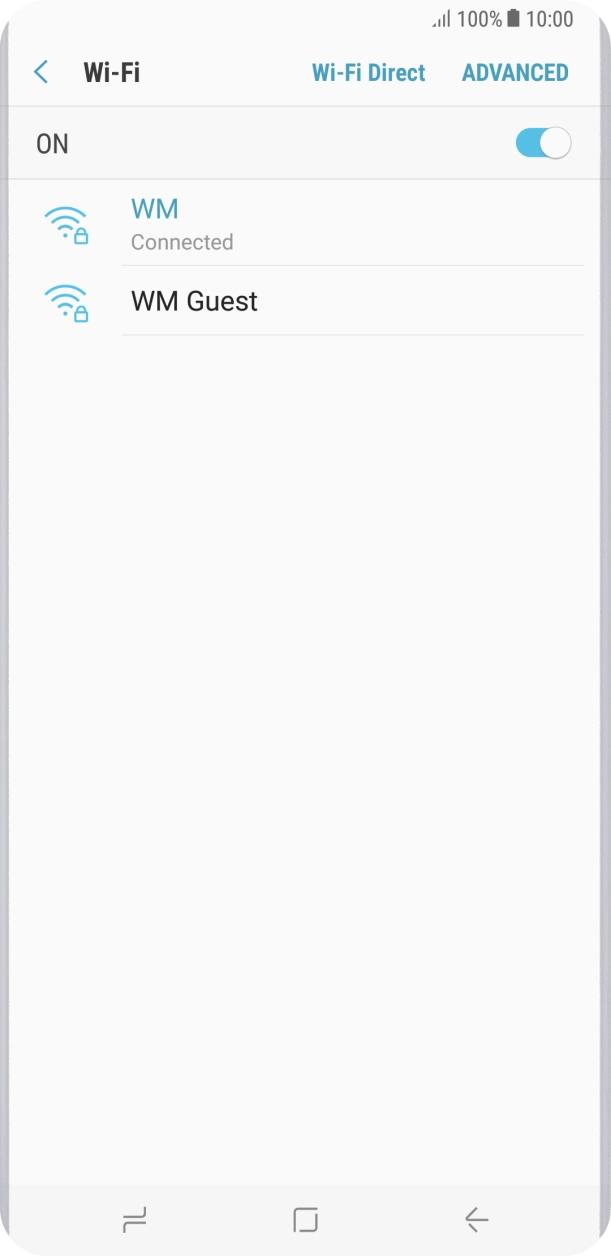Go back from Wi-Fi settings
Screen dimensions: 611x1256
[41, 72]
